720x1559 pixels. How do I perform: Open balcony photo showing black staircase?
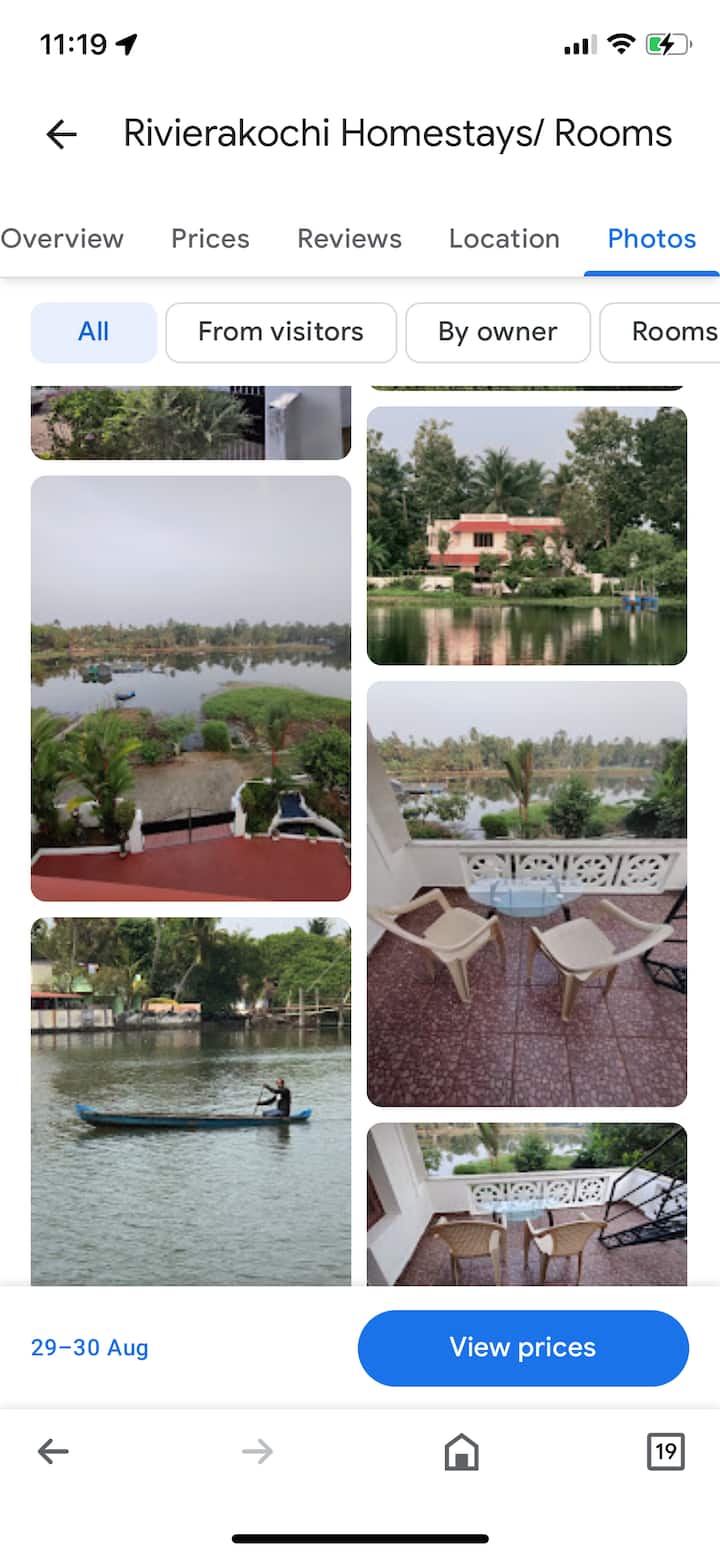pos(527,1203)
